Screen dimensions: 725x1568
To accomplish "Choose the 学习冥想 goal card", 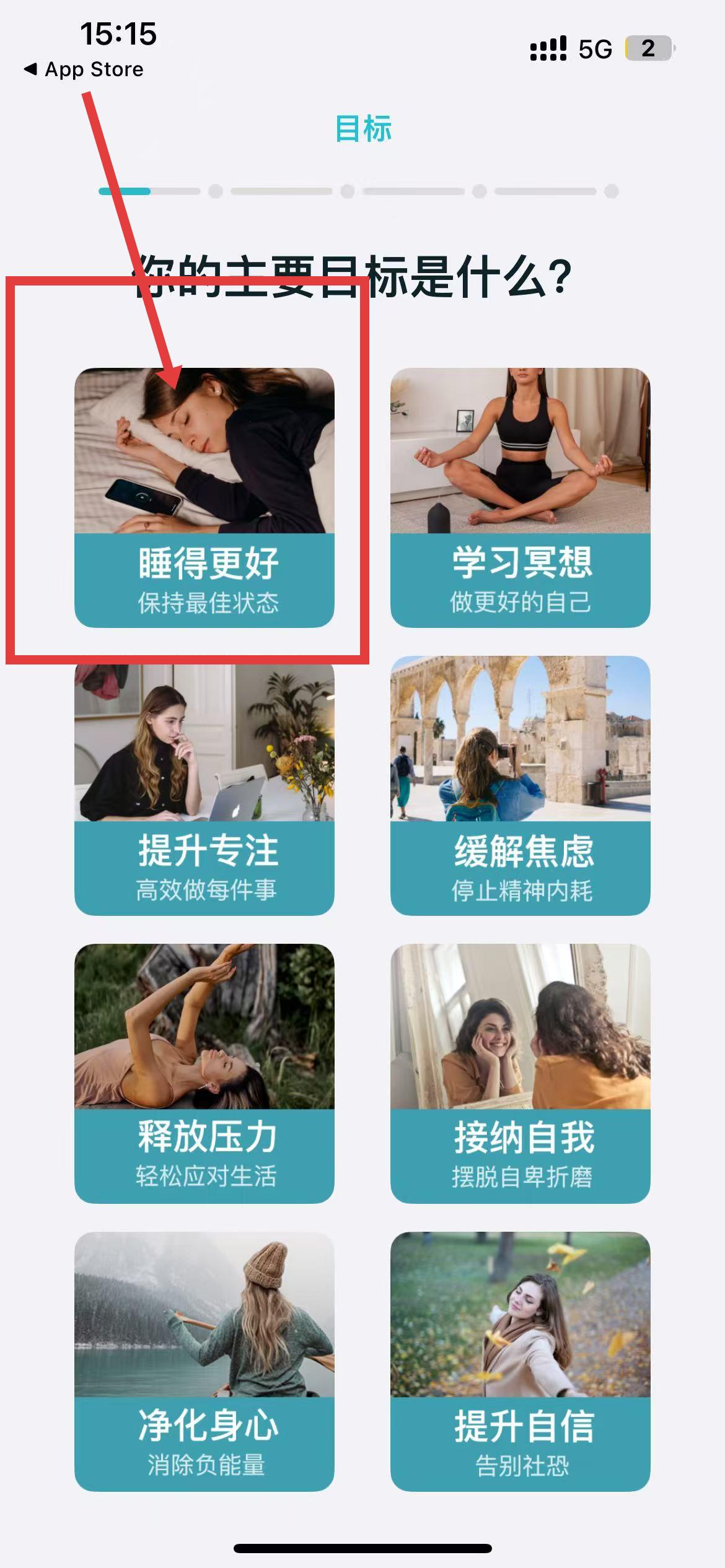I will pos(520,497).
